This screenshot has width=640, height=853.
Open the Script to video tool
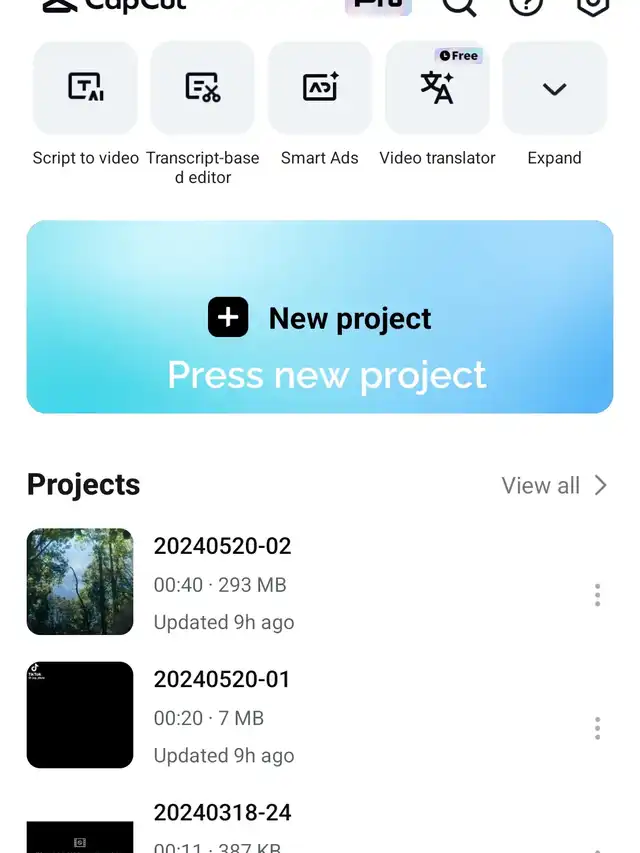(x=85, y=88)
